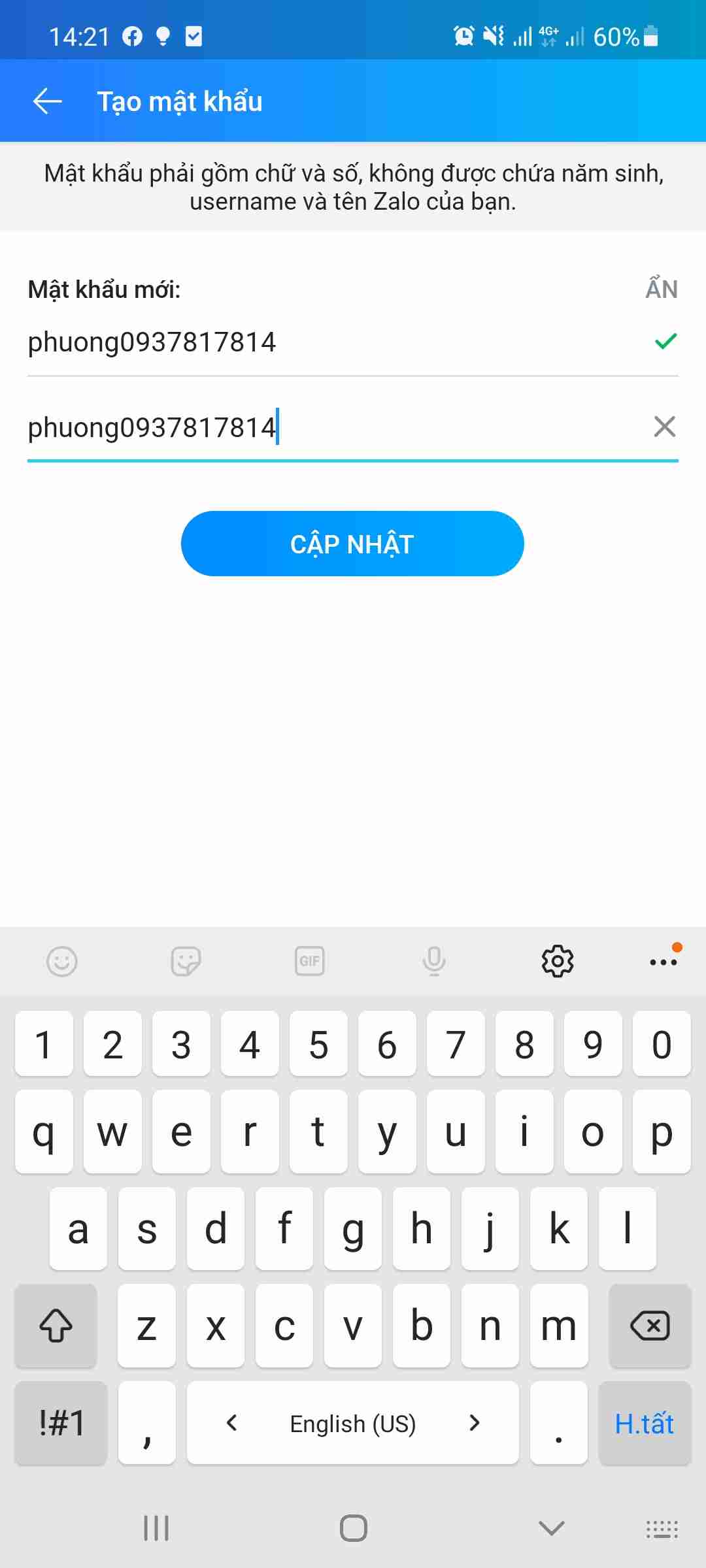706x1568 pixels.
Task: Tap the shift key
Action: tap(56, 1326)
